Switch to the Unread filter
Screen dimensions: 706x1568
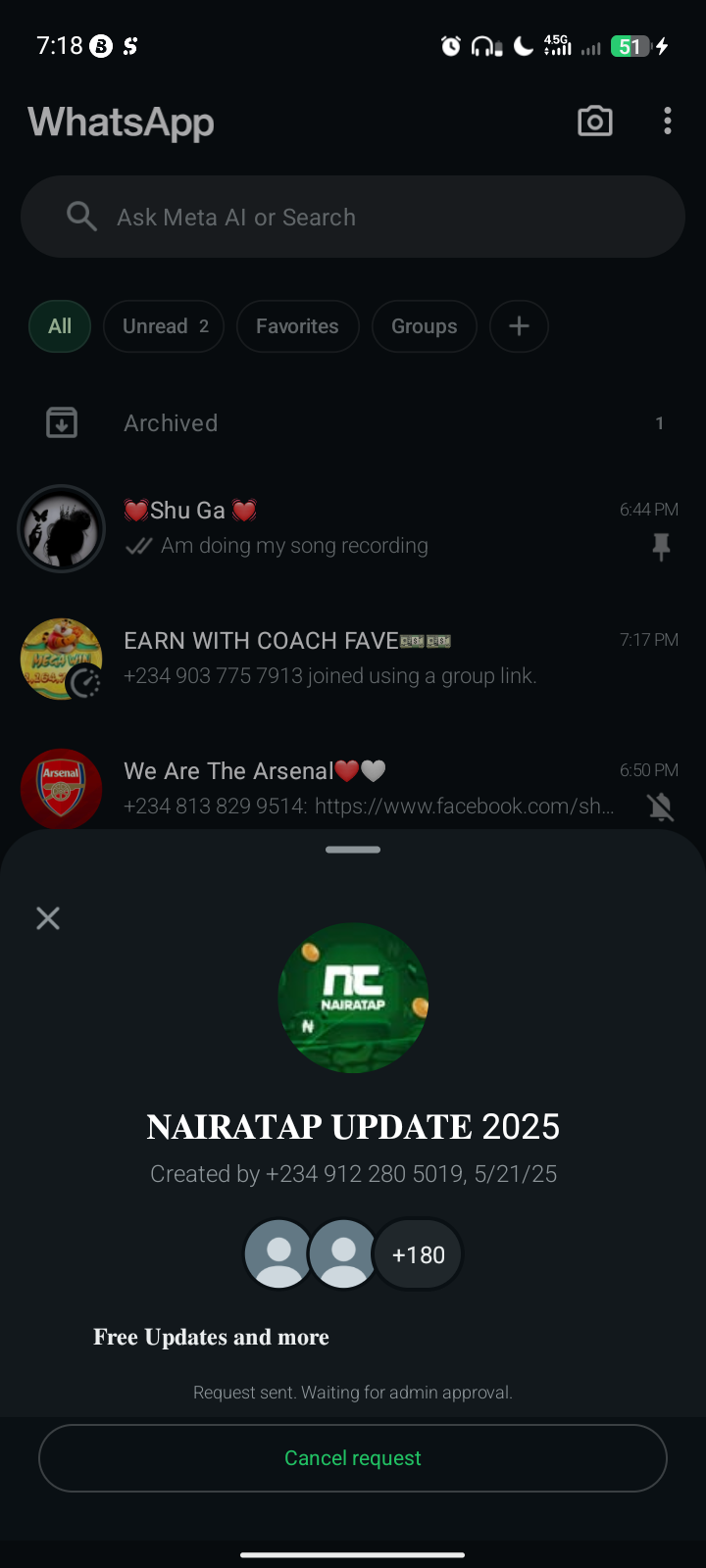coord(165,326)
